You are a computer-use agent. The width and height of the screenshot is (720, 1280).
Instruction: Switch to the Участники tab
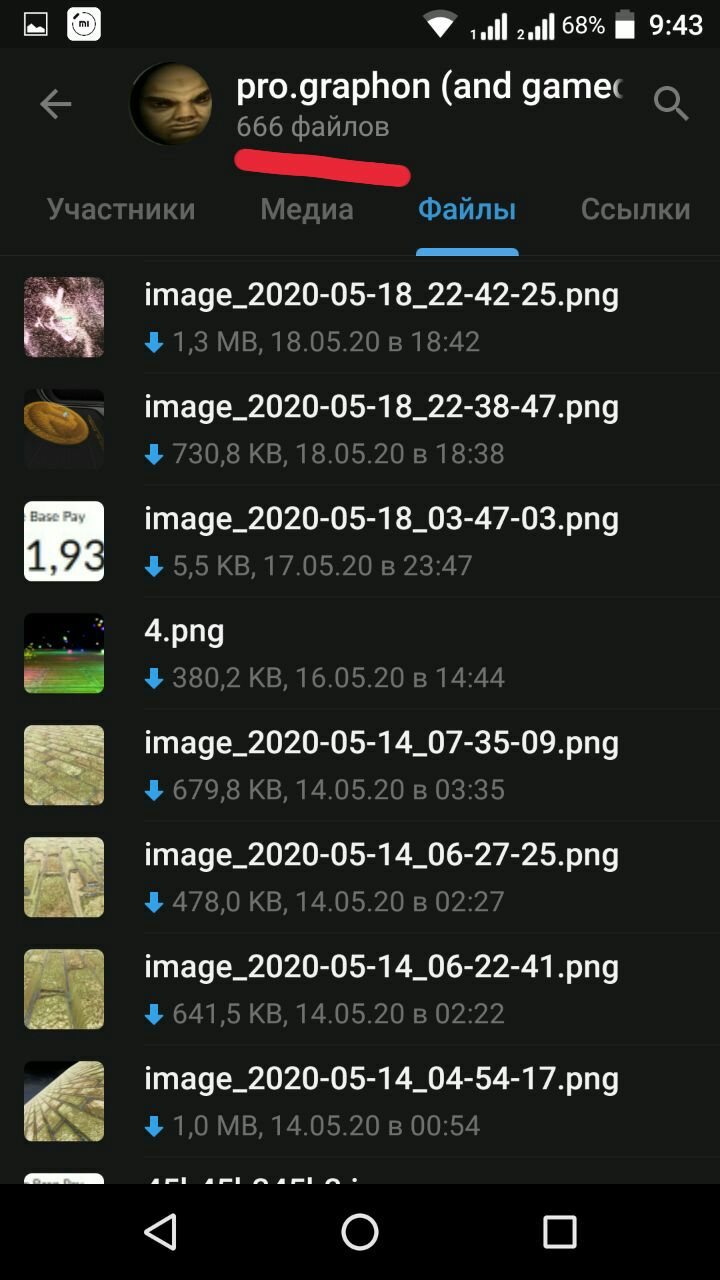[x=121, y=209]
